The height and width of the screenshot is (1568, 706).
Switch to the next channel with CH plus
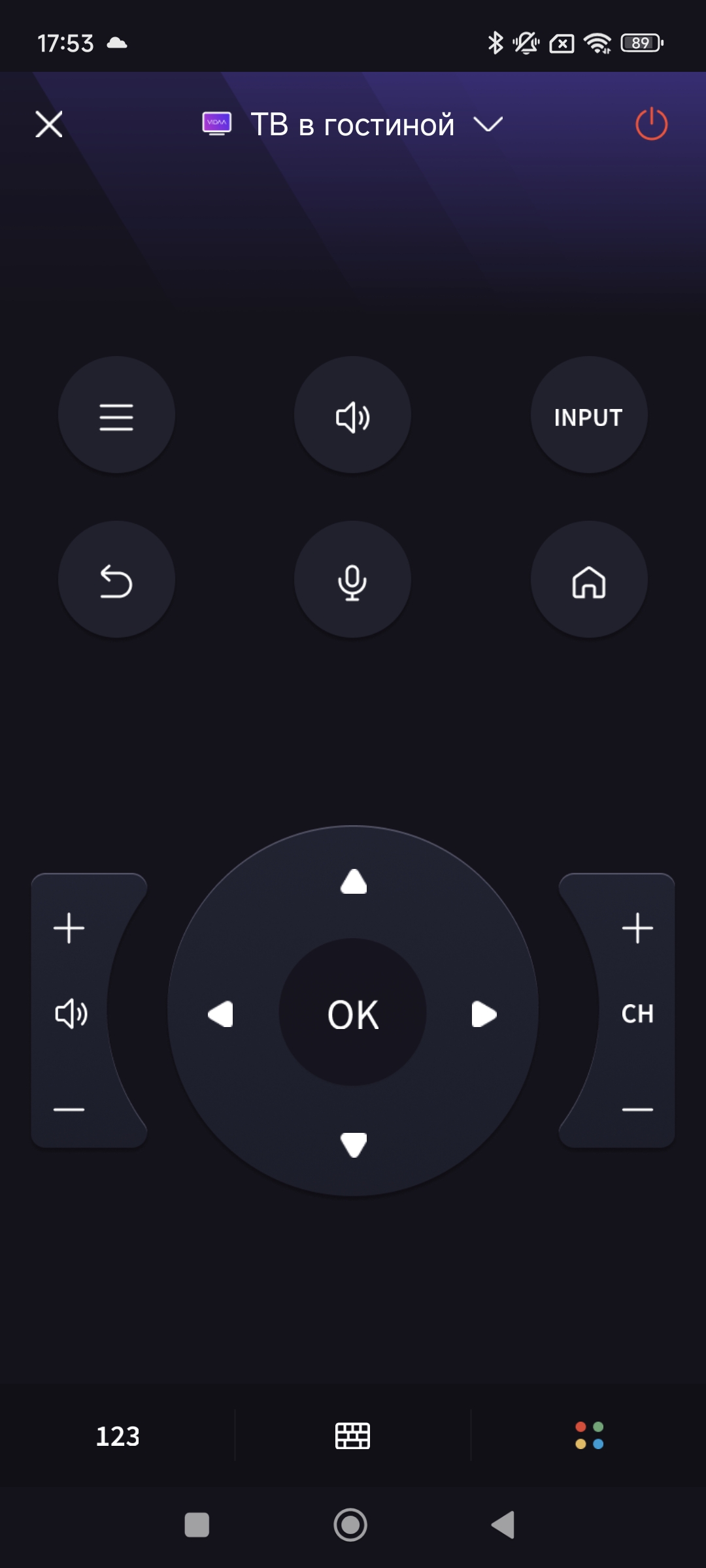click(637, 928)
